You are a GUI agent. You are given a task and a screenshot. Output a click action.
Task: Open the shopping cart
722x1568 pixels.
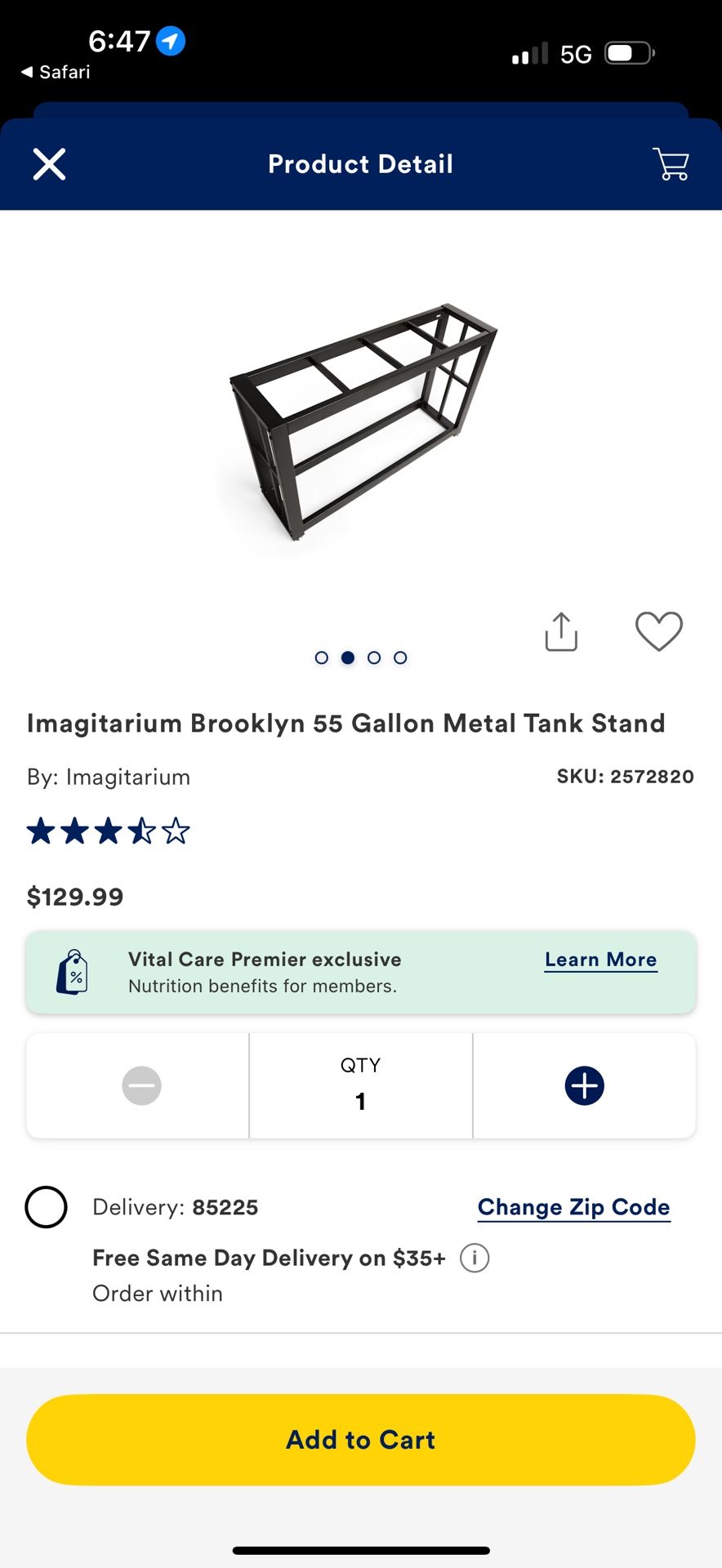pyautogui.click(x=670, y=164)
